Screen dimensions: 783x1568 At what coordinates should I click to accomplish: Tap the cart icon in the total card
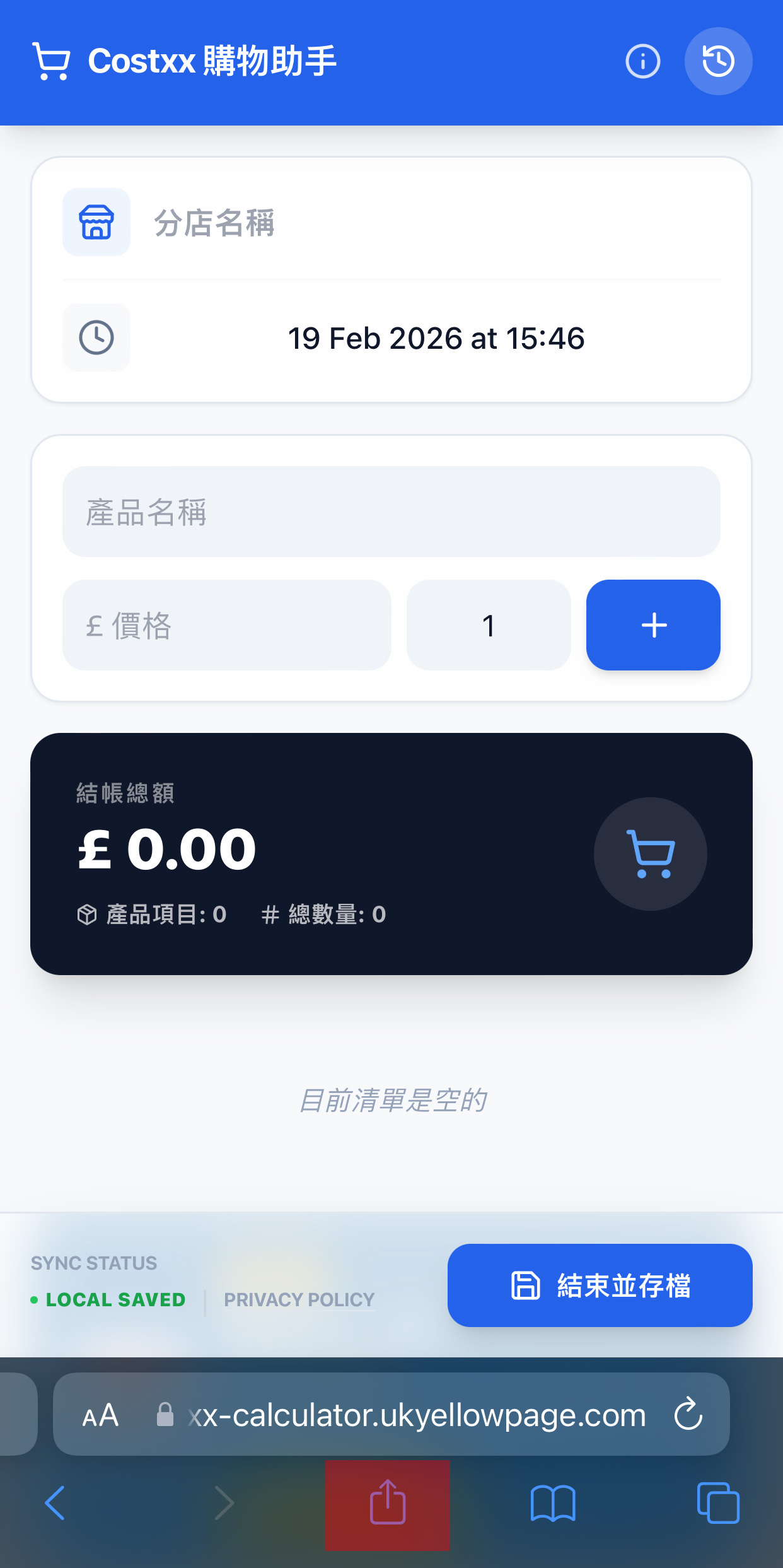650,854
